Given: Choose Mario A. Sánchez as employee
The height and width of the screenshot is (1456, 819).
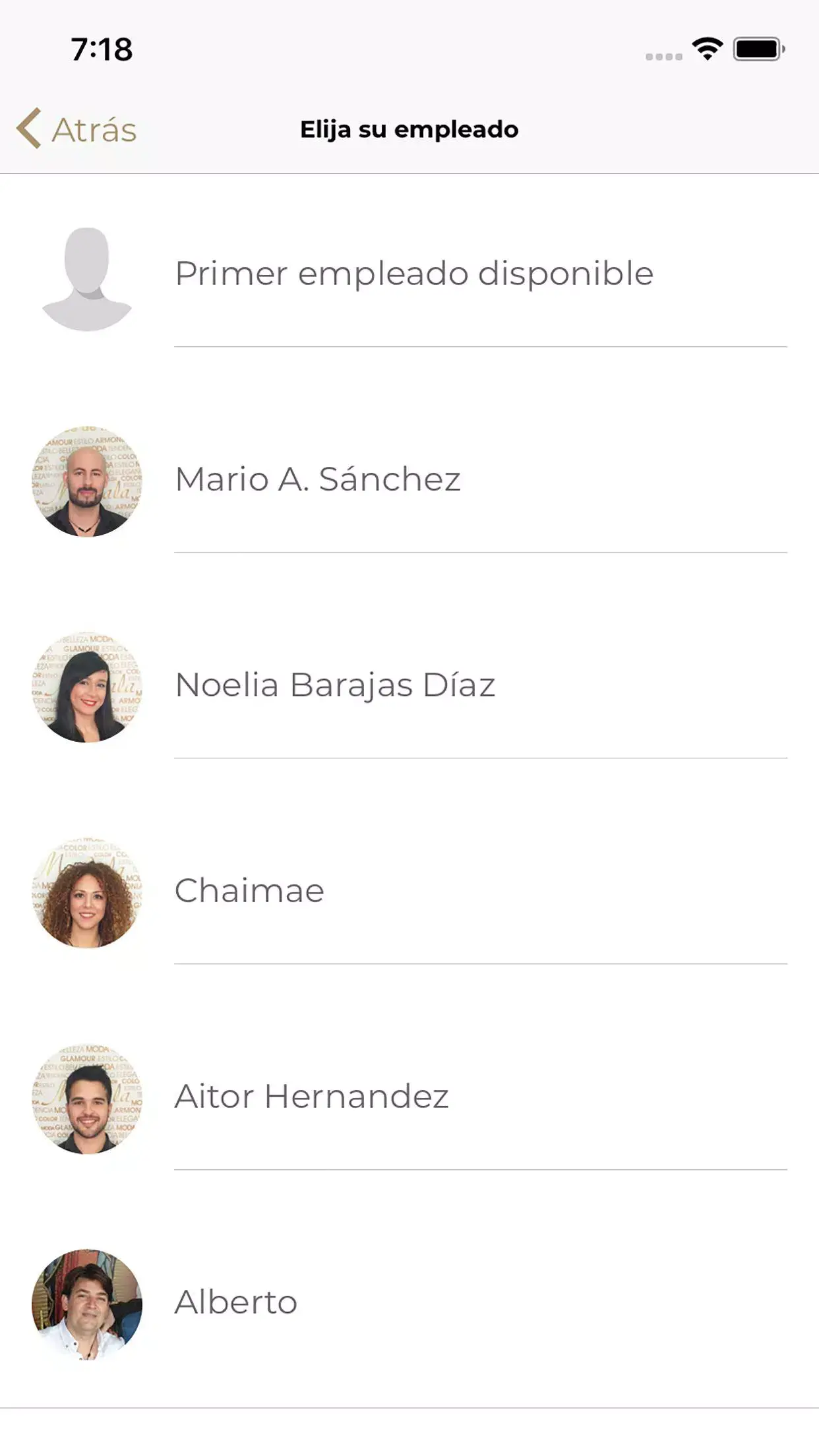Looking at the screenshot, I should point(317,479).
